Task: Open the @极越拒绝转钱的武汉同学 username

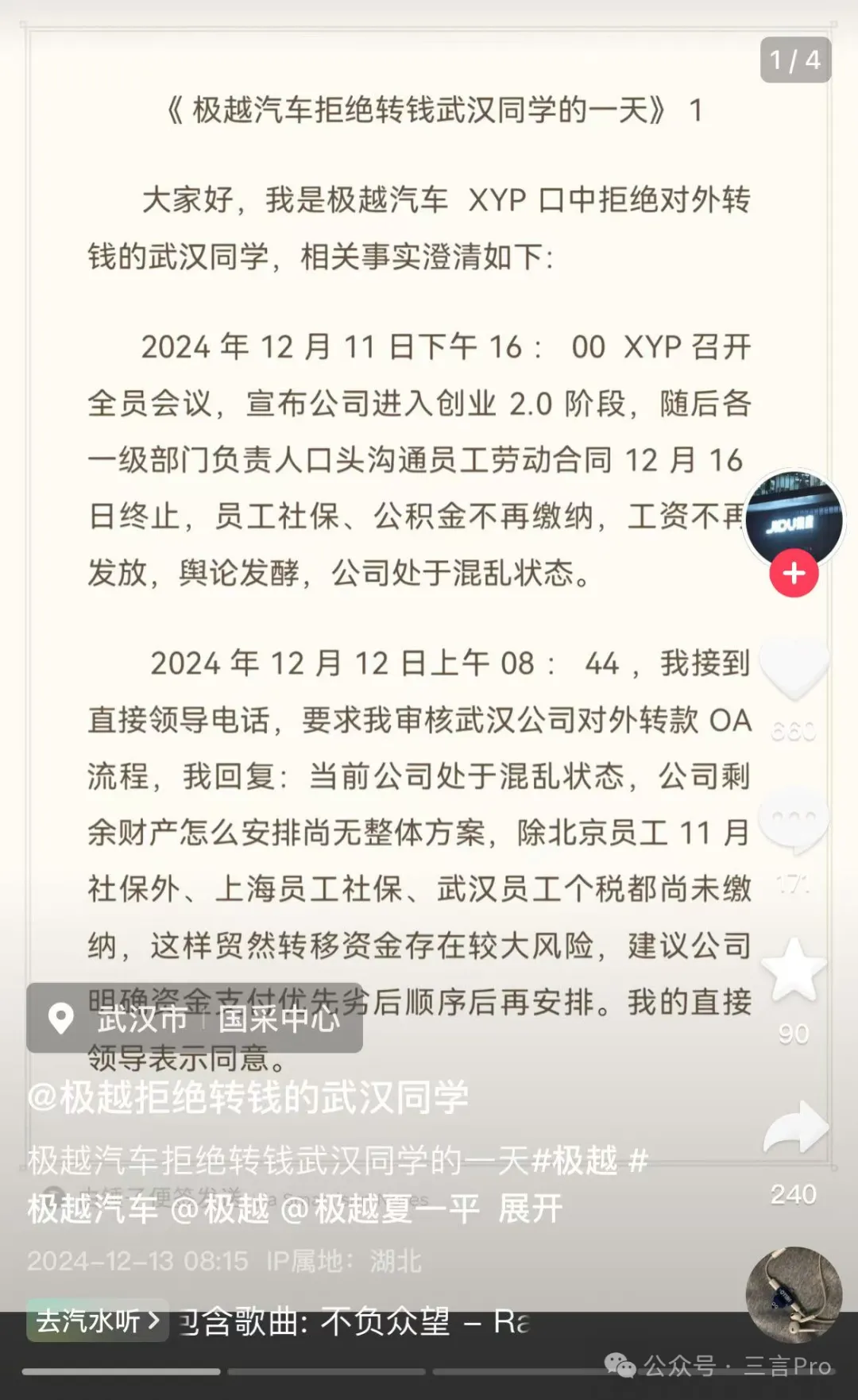Action: [248, 1097]
